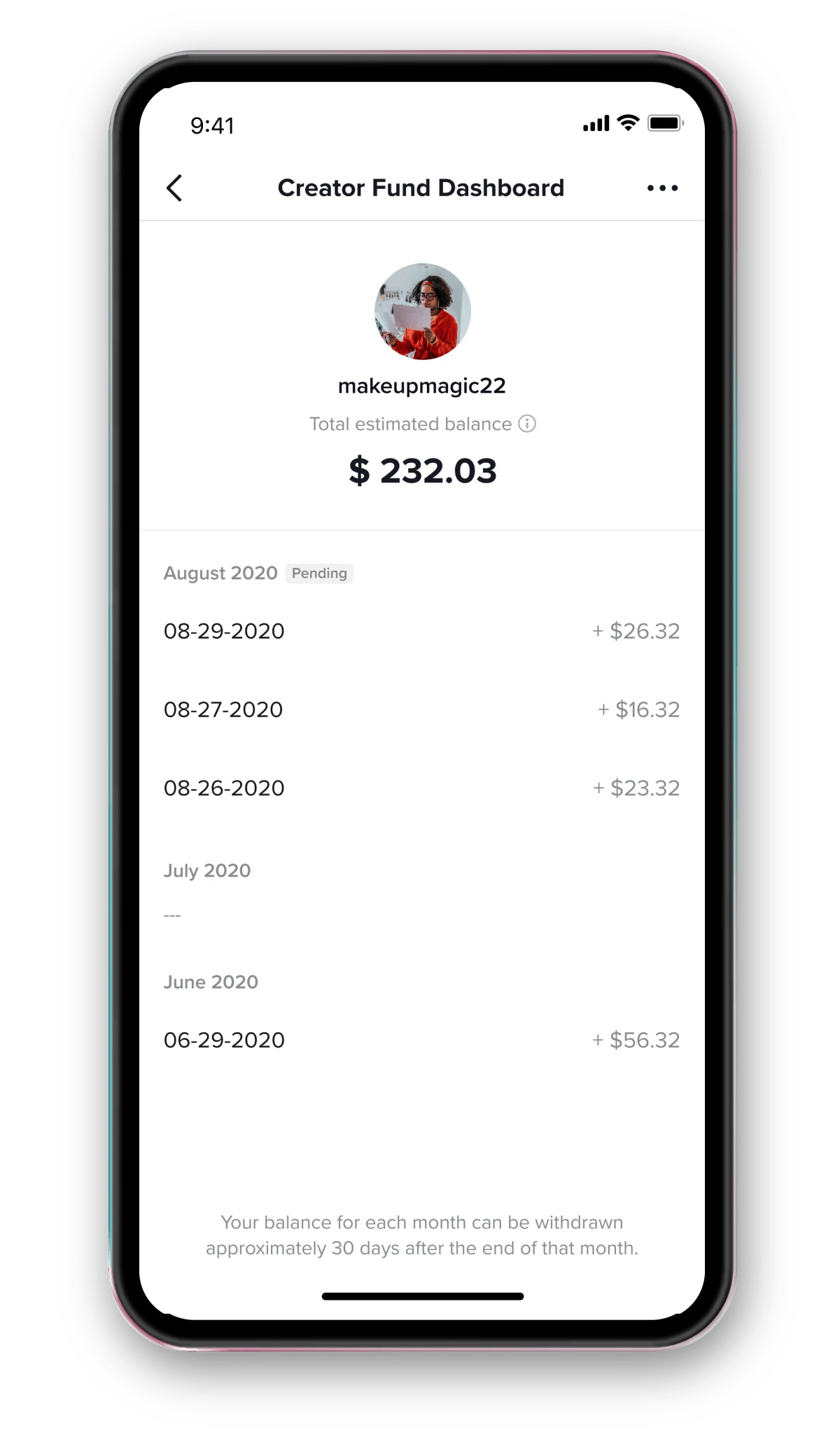Tap info icon beside Total estimated balance
This screenshot has height=1456, width=840.
tap(527, 424)
